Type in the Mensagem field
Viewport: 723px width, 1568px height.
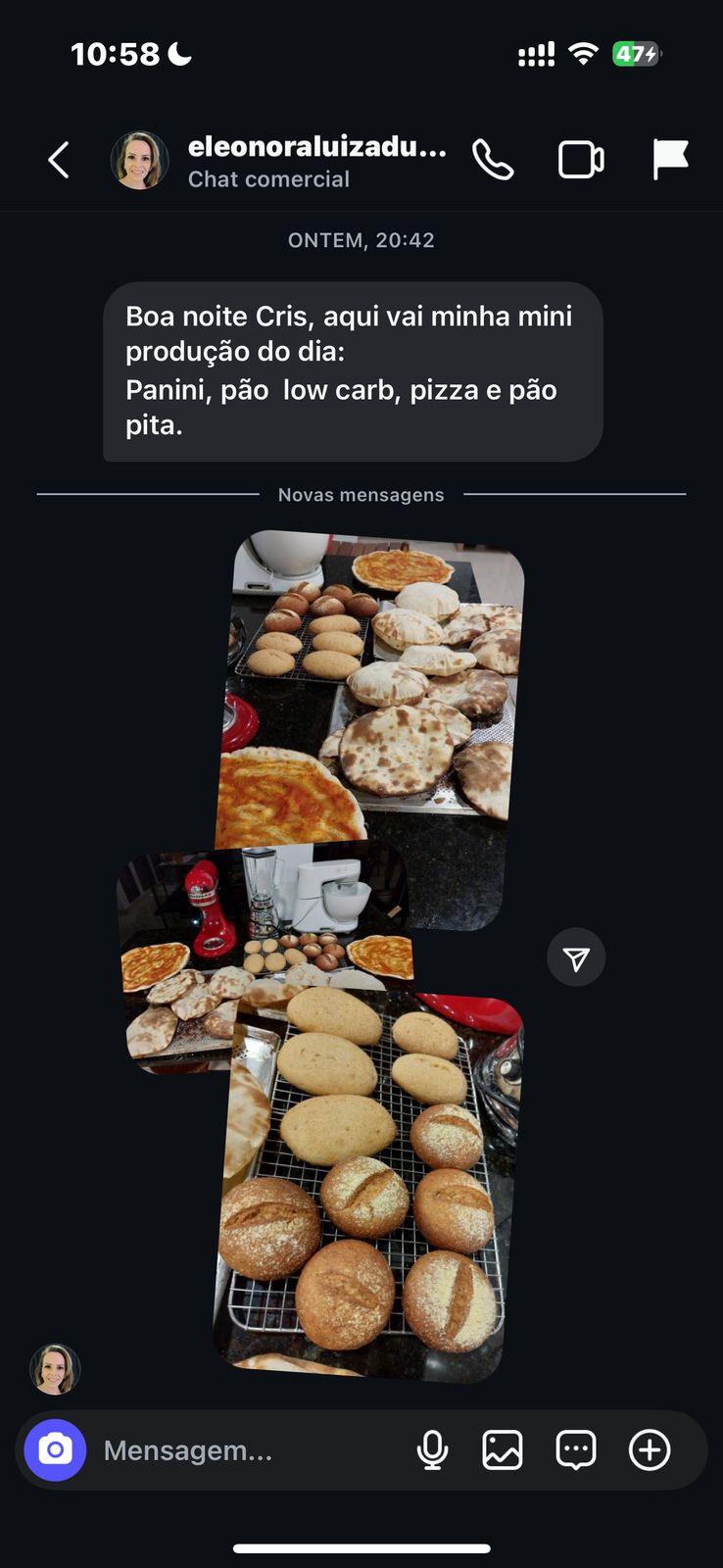click(245, 1450)
